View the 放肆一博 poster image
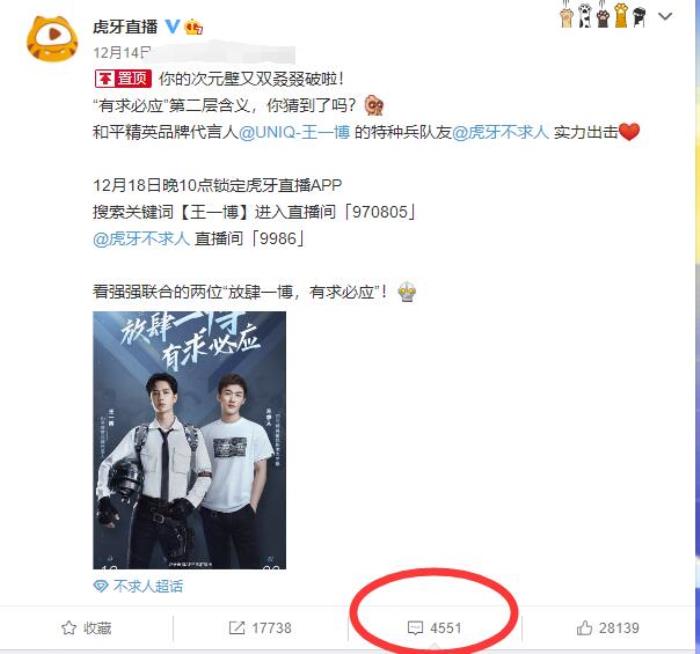This screenshot has width=700, height=654. tap(189, 440)
